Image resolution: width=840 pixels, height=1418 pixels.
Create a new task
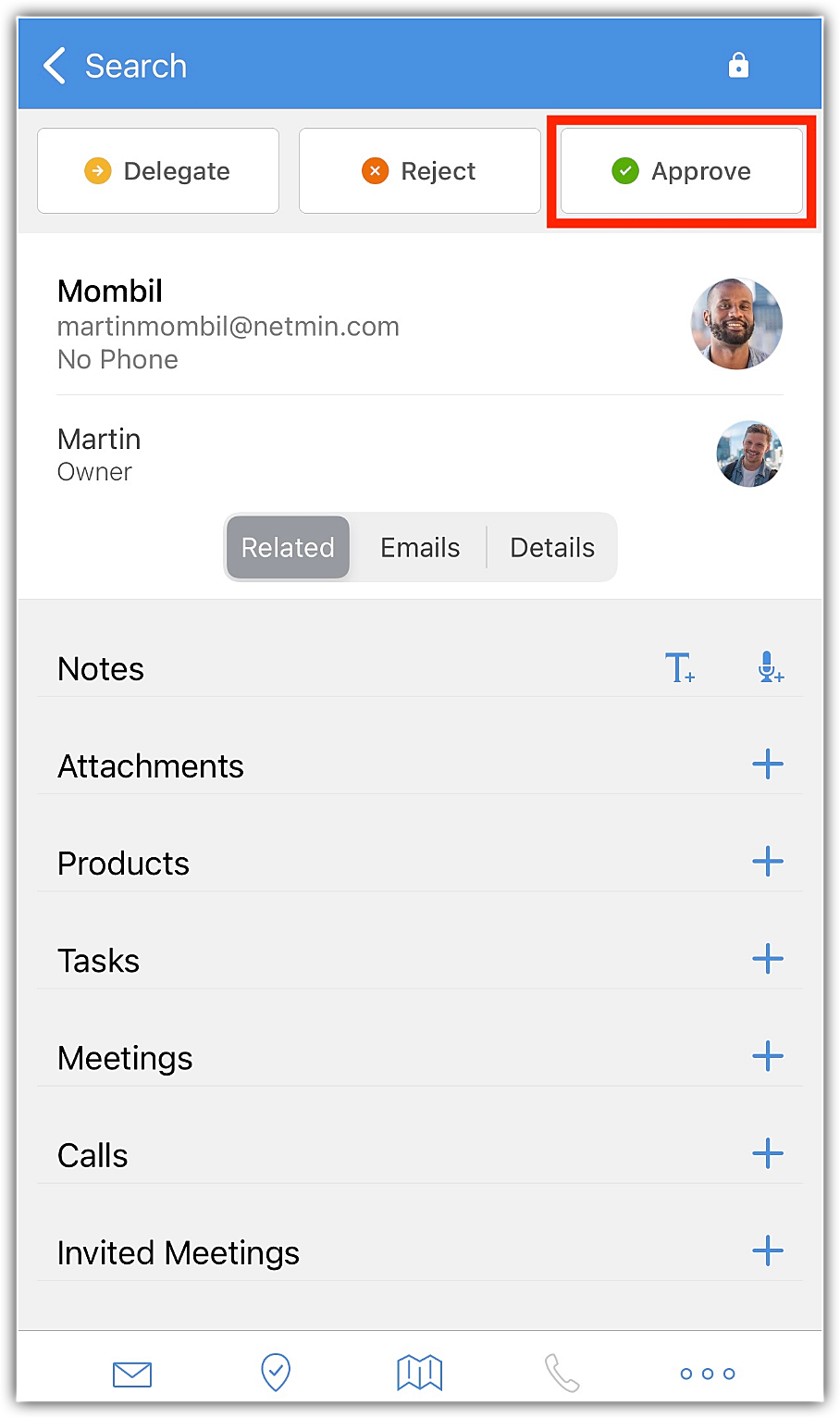pos(768,959)
